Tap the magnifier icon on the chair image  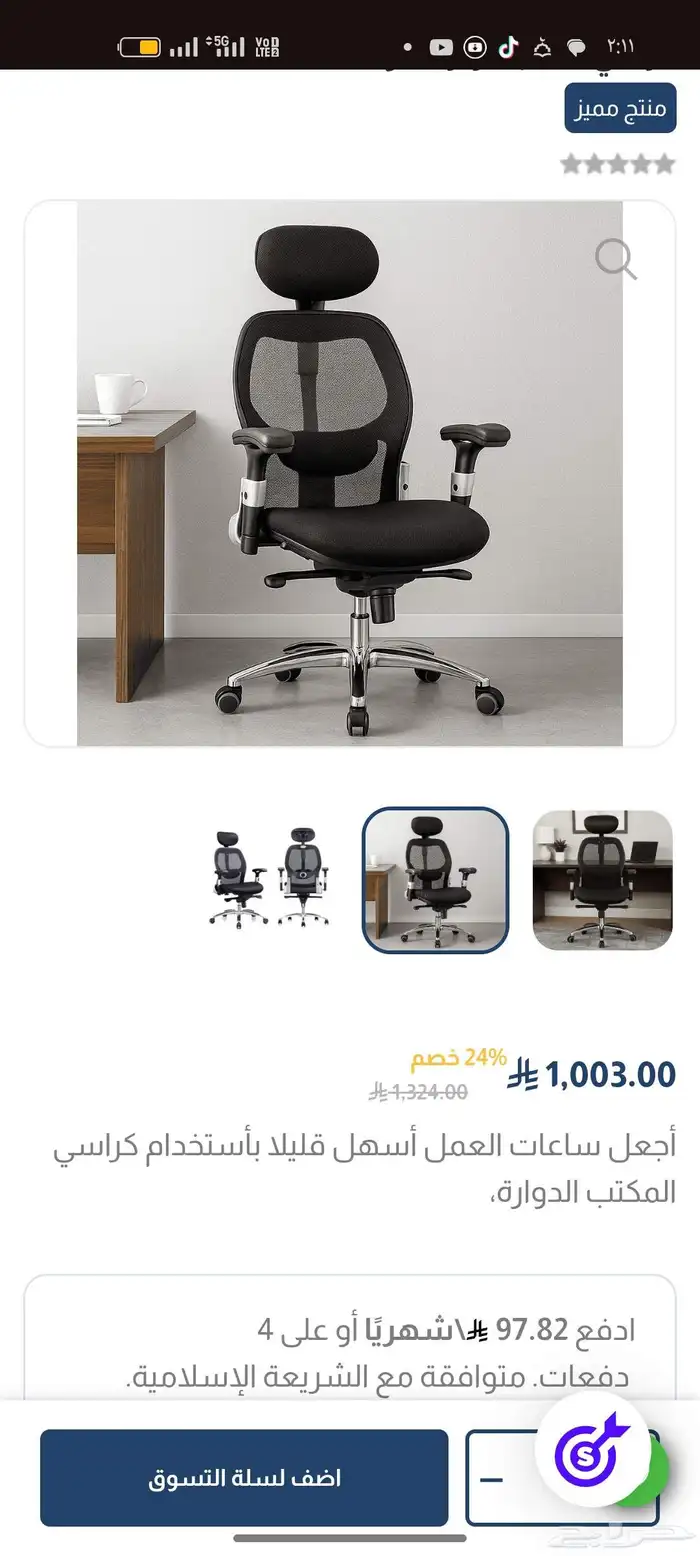click(x=616, y=260)
